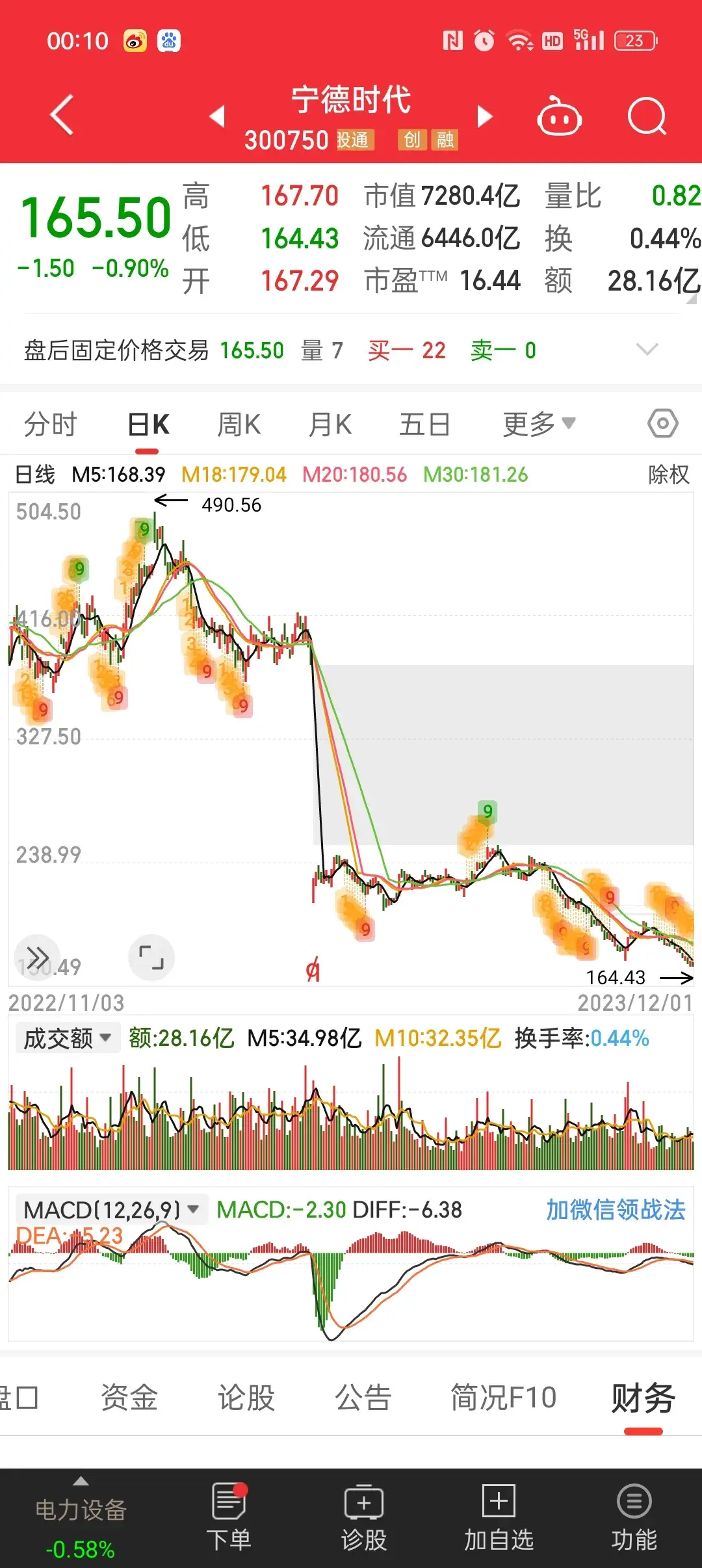Open the 成交额 indicator dropdown

pyautogui.click(x=68, y=1038)
